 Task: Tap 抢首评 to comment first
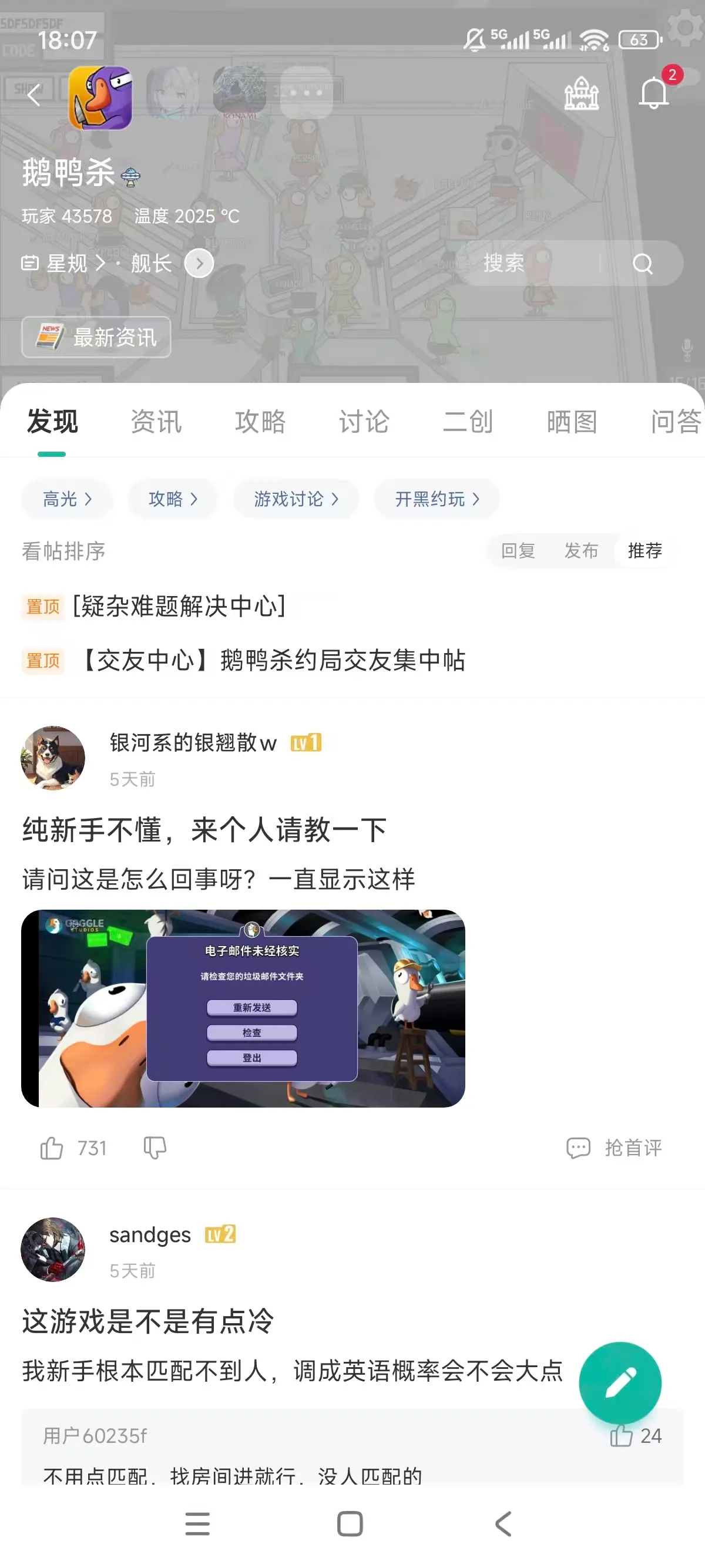pos(615,1148)
